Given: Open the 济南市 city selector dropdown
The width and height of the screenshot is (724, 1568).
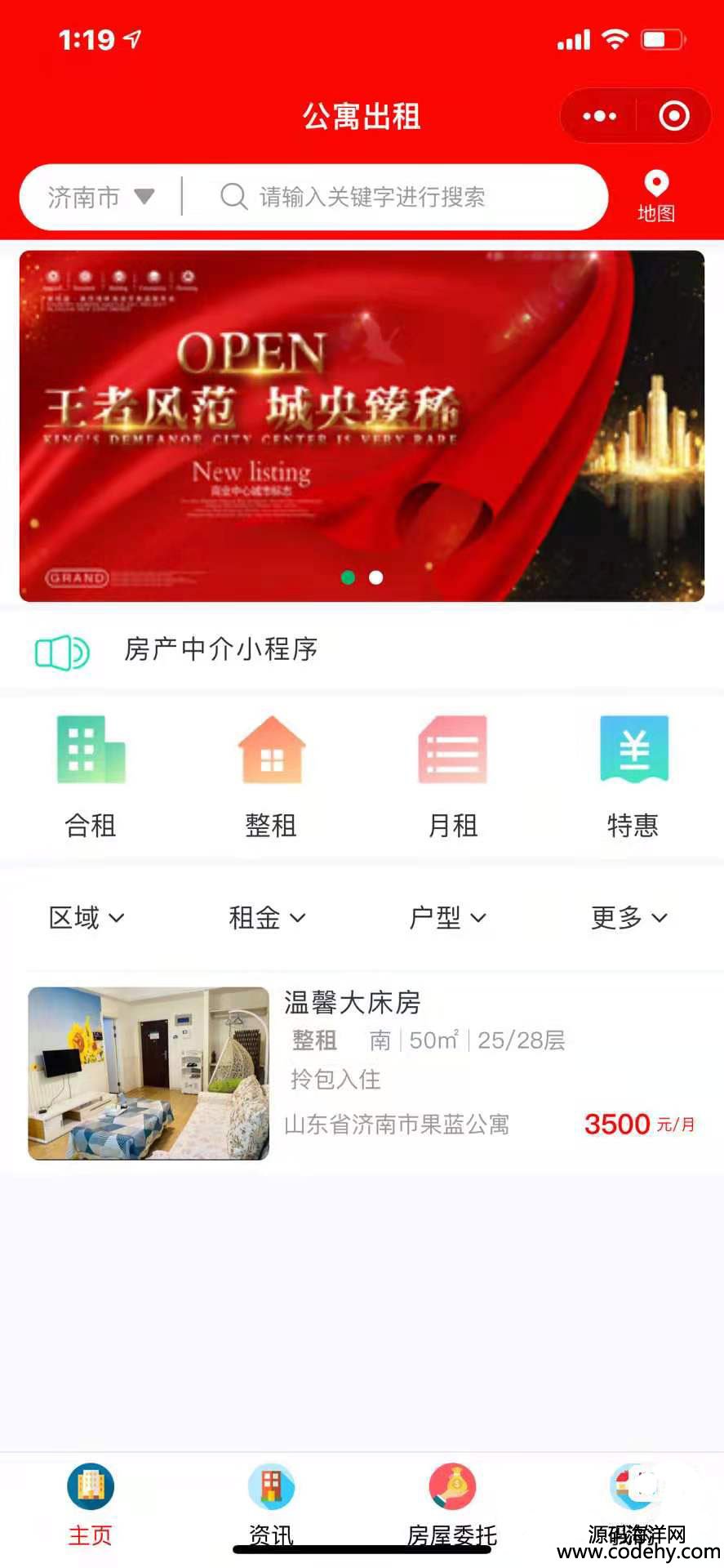Looking at the screenshot, I should click(x=100, y=197).
